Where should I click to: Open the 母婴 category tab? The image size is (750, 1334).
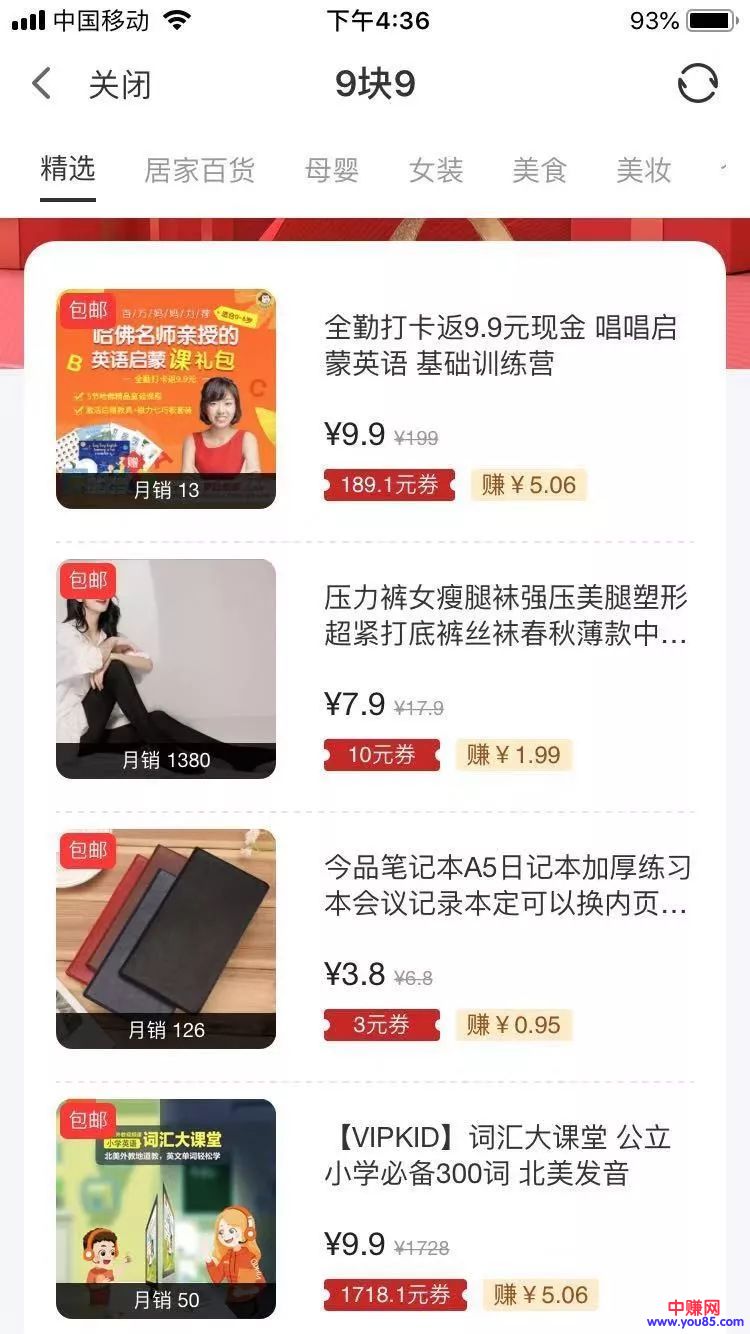click(x=332, y=170)
